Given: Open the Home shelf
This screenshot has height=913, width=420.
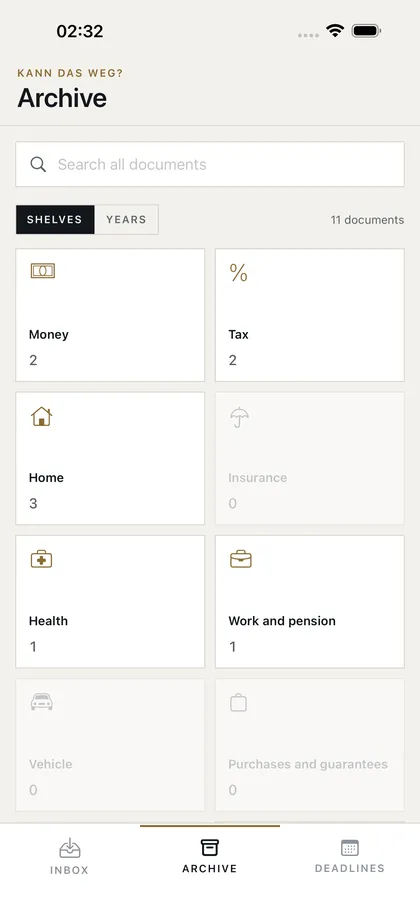Looking at the screenshot, I should (110, 458).
